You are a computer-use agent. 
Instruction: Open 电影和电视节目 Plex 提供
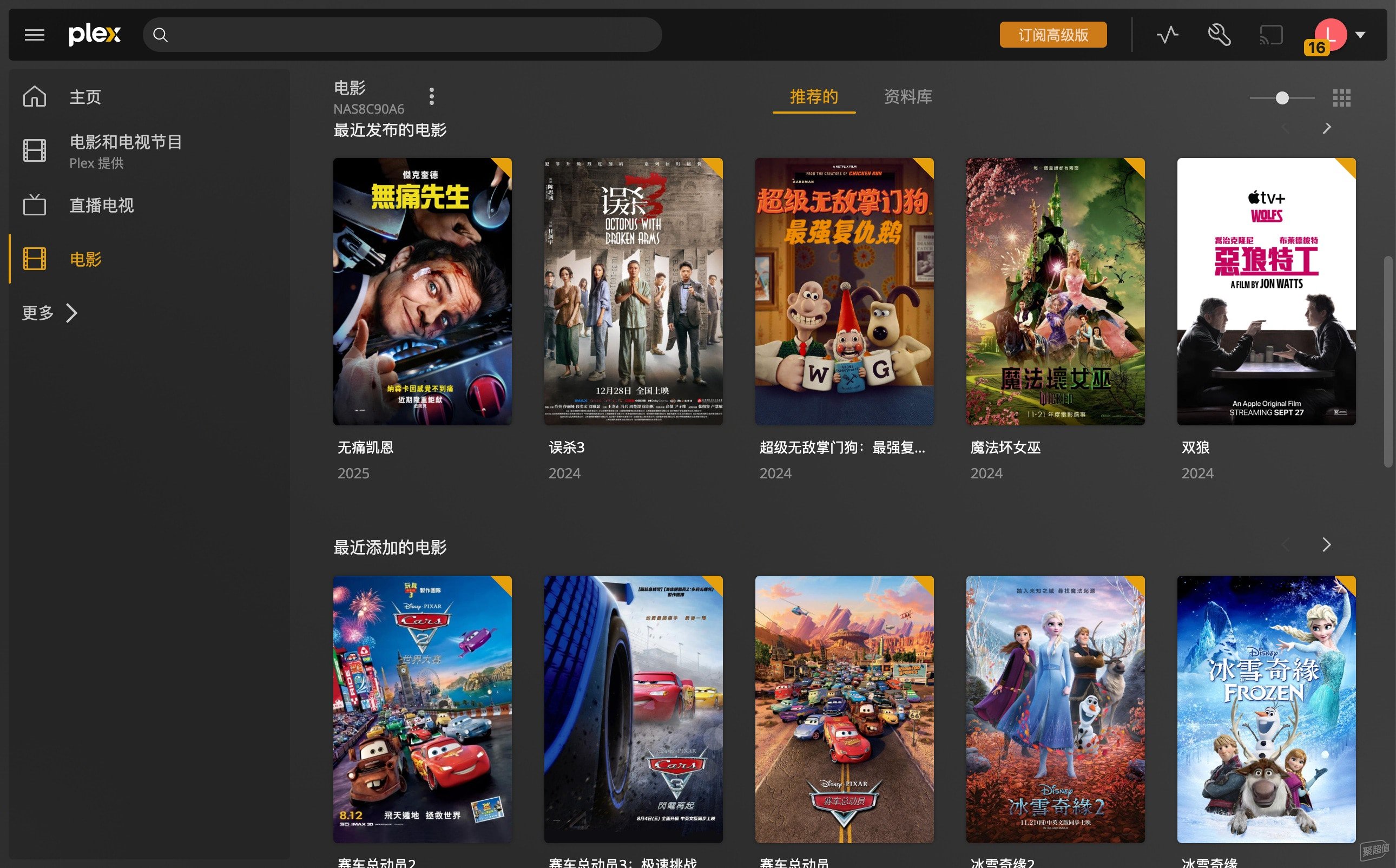tap(125, 150)
